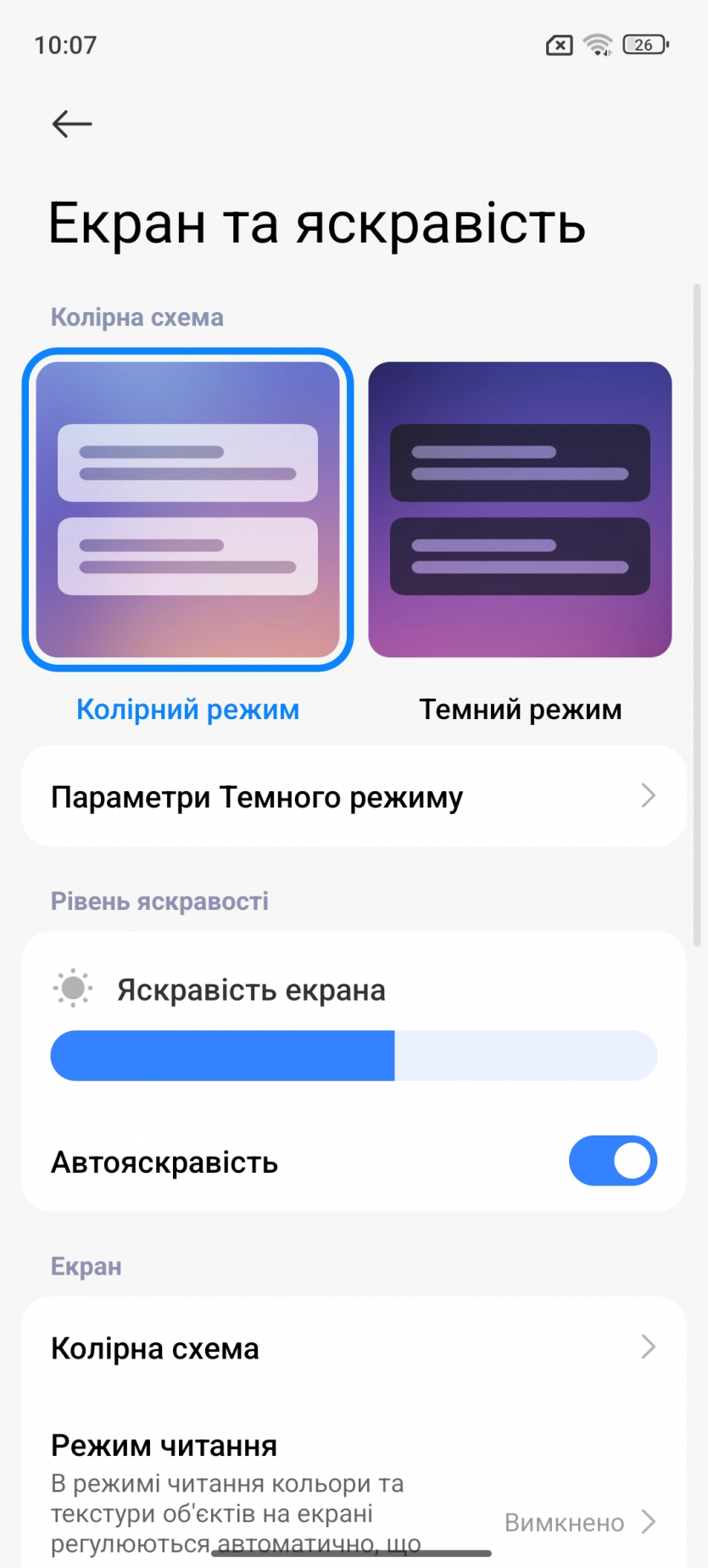Go back using the top arrow
The height and width of the screenshot is (1568, 708).
point(72,124)
